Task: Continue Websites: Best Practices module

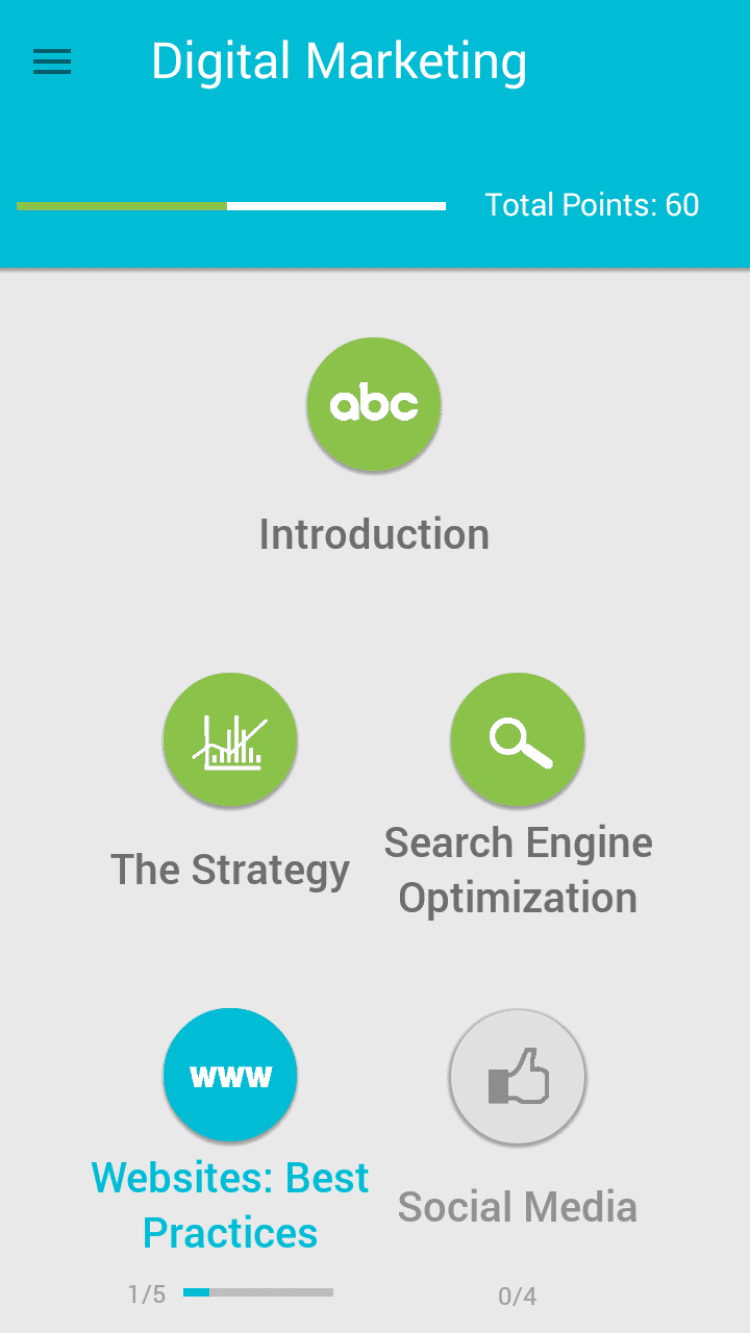Action: [230, 1075]
